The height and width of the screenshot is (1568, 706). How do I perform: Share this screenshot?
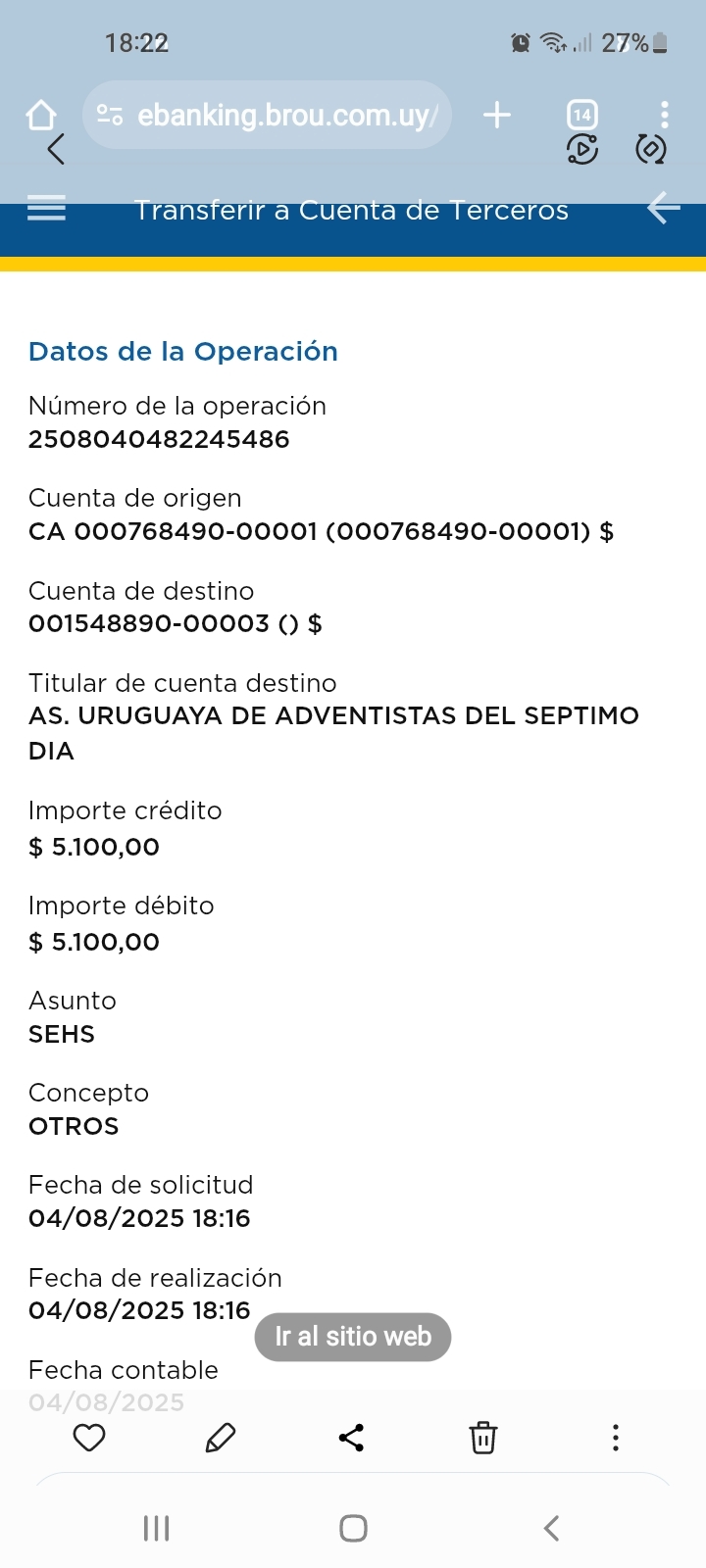pyautogui.click(x=351, y=1438)
